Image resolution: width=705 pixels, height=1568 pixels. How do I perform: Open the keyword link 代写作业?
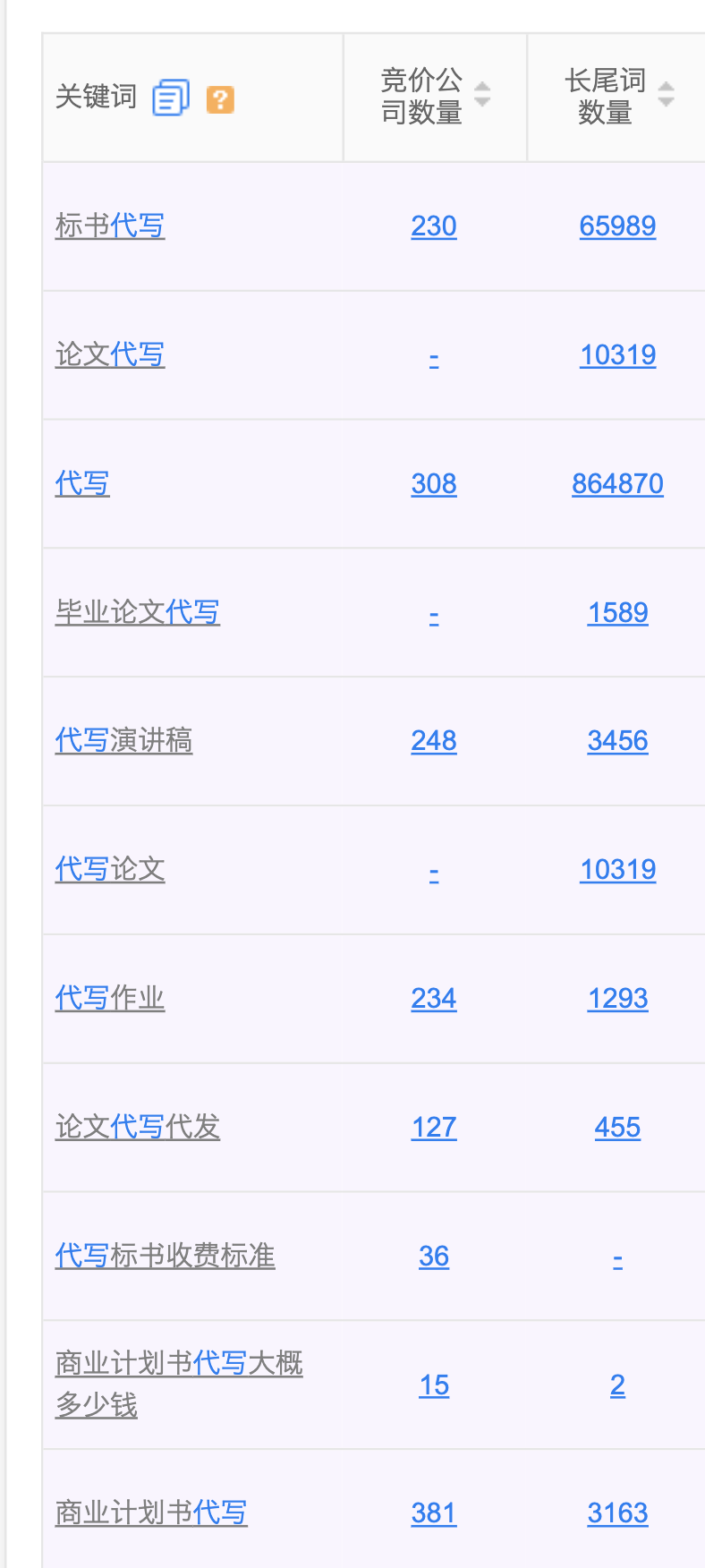click(110, 998)
